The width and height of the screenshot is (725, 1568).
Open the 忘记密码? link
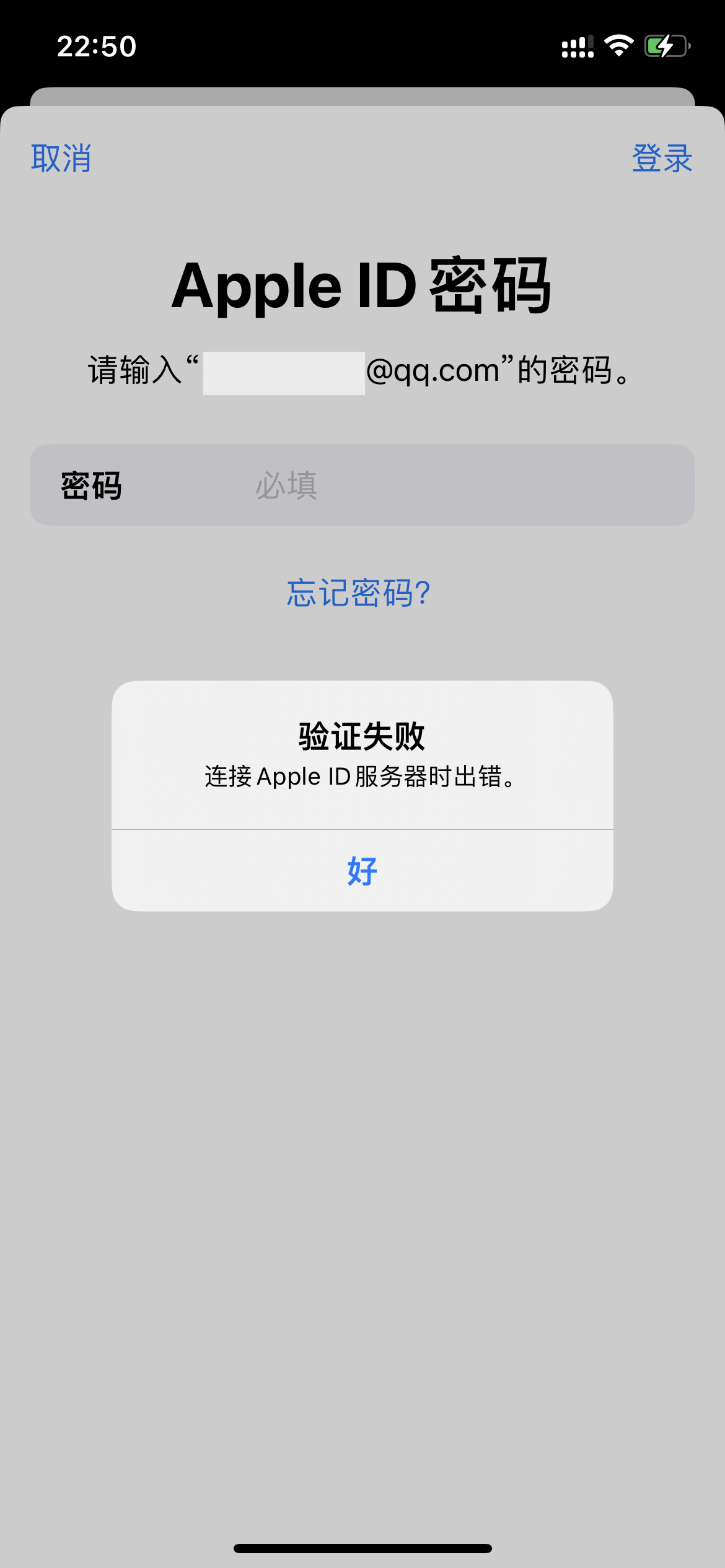point(358,593)
